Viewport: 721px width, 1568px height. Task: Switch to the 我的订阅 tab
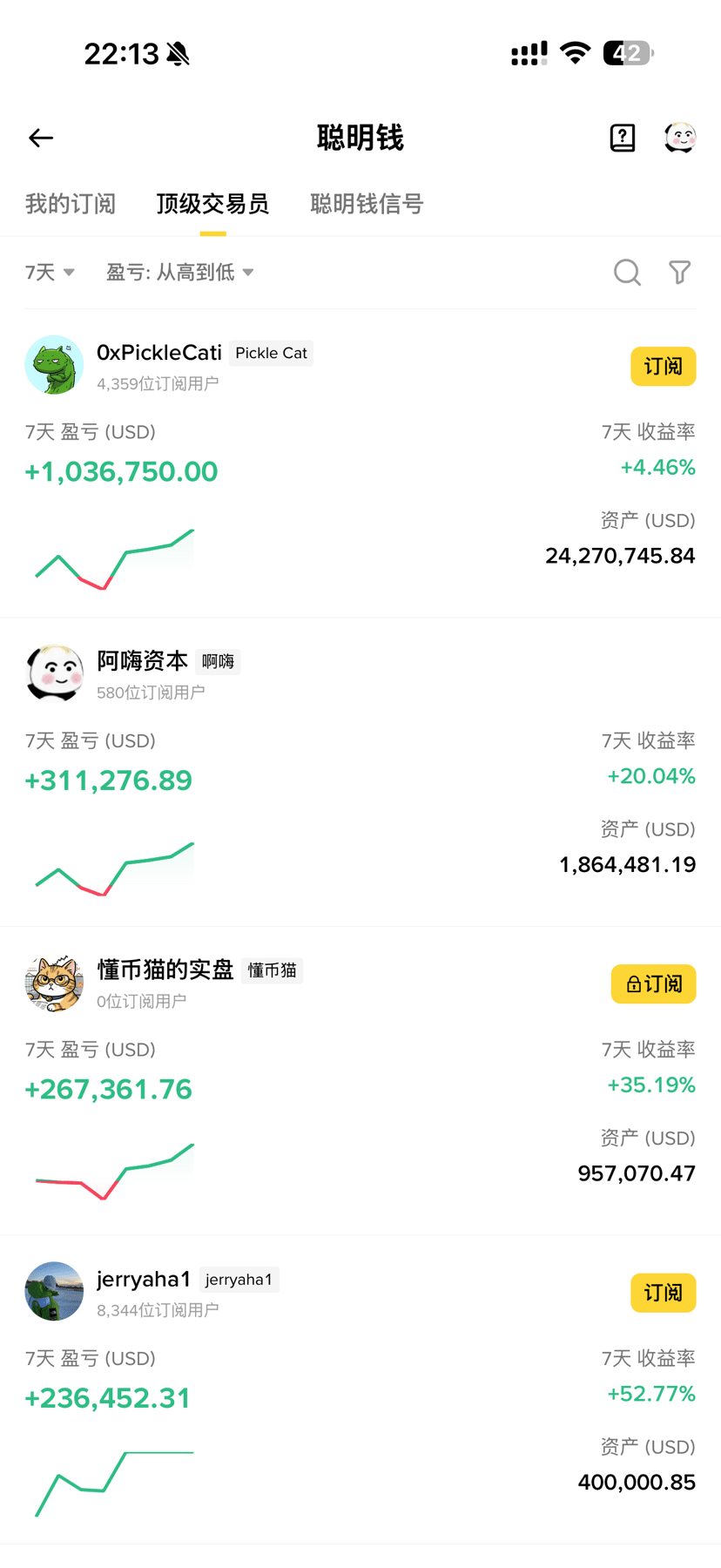[71, 204]
